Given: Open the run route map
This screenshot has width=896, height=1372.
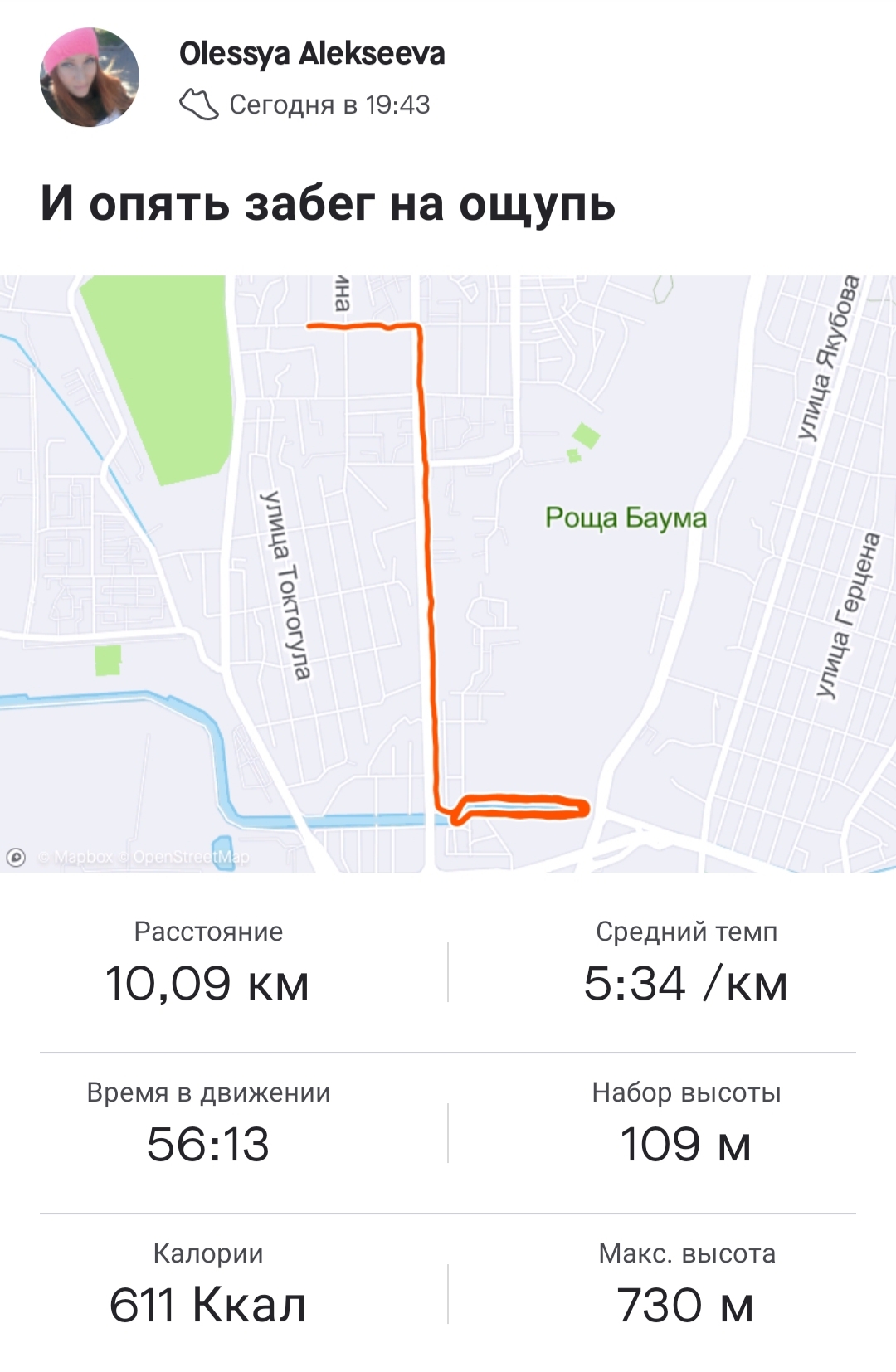Looking at the screenshot, I should coord(448,572).
